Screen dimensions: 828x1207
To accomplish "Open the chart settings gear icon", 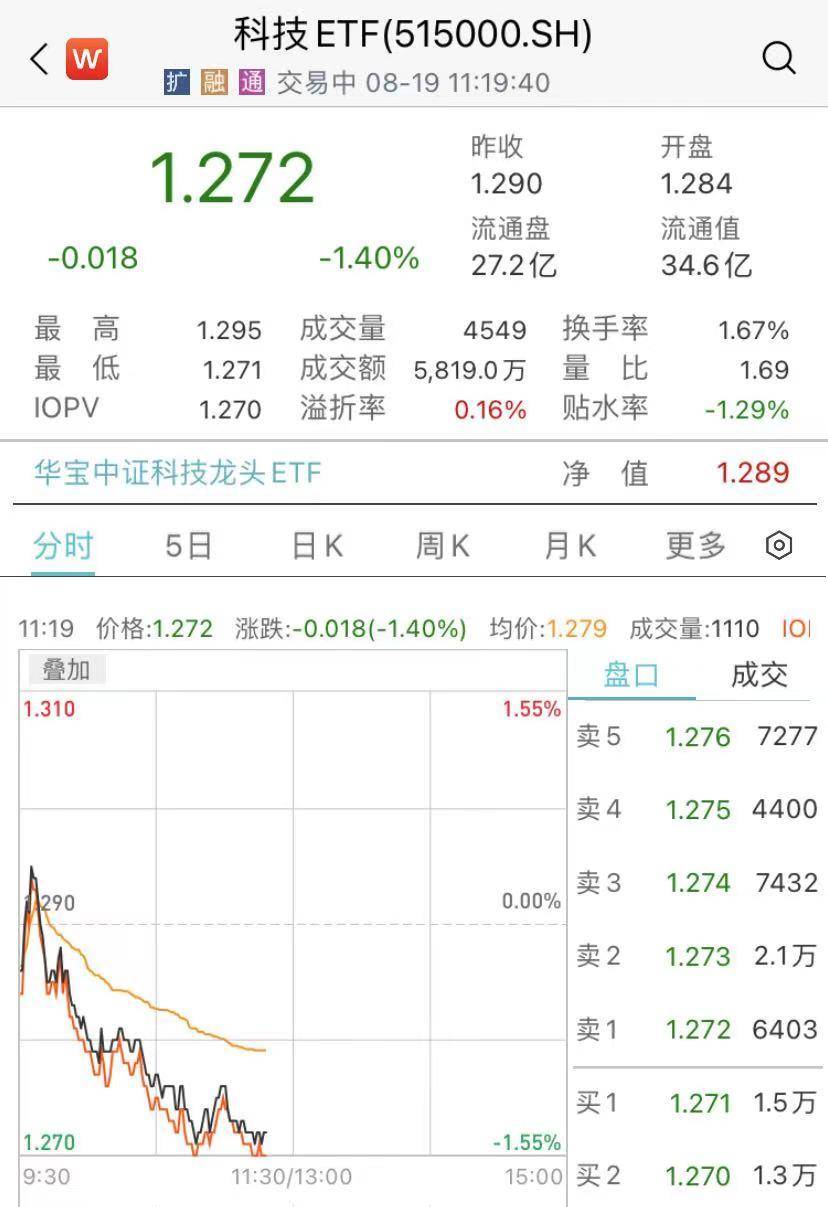I will click(x=779, y=546).
